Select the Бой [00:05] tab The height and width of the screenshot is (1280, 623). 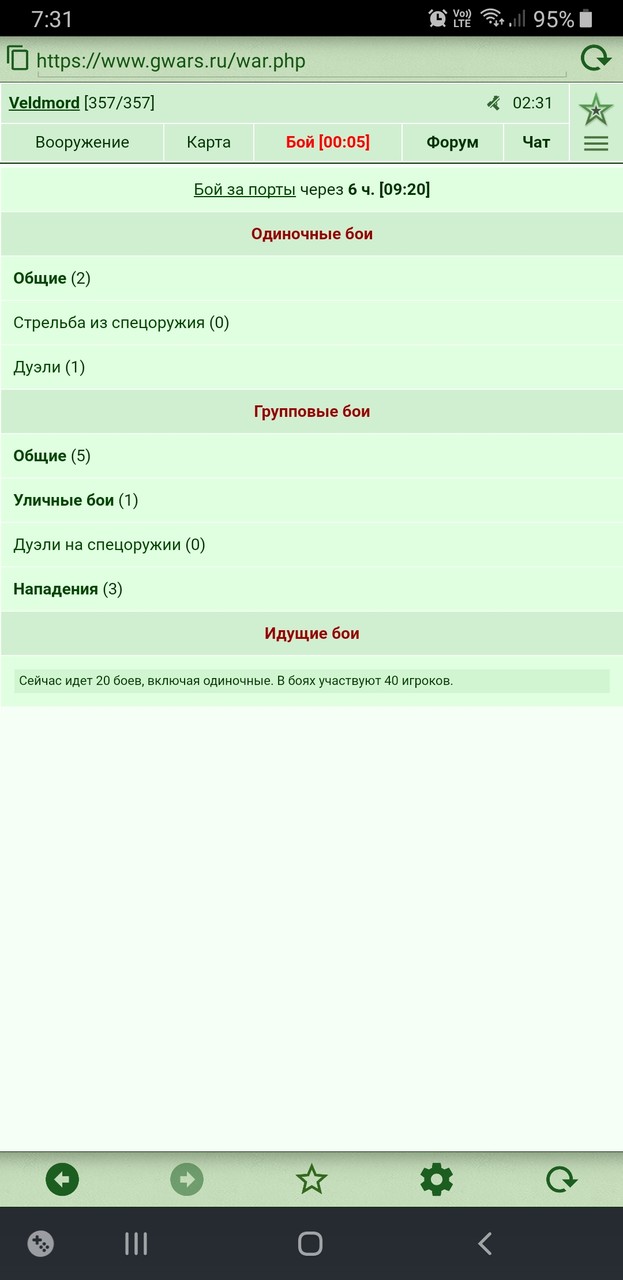[x=328, y=142]
